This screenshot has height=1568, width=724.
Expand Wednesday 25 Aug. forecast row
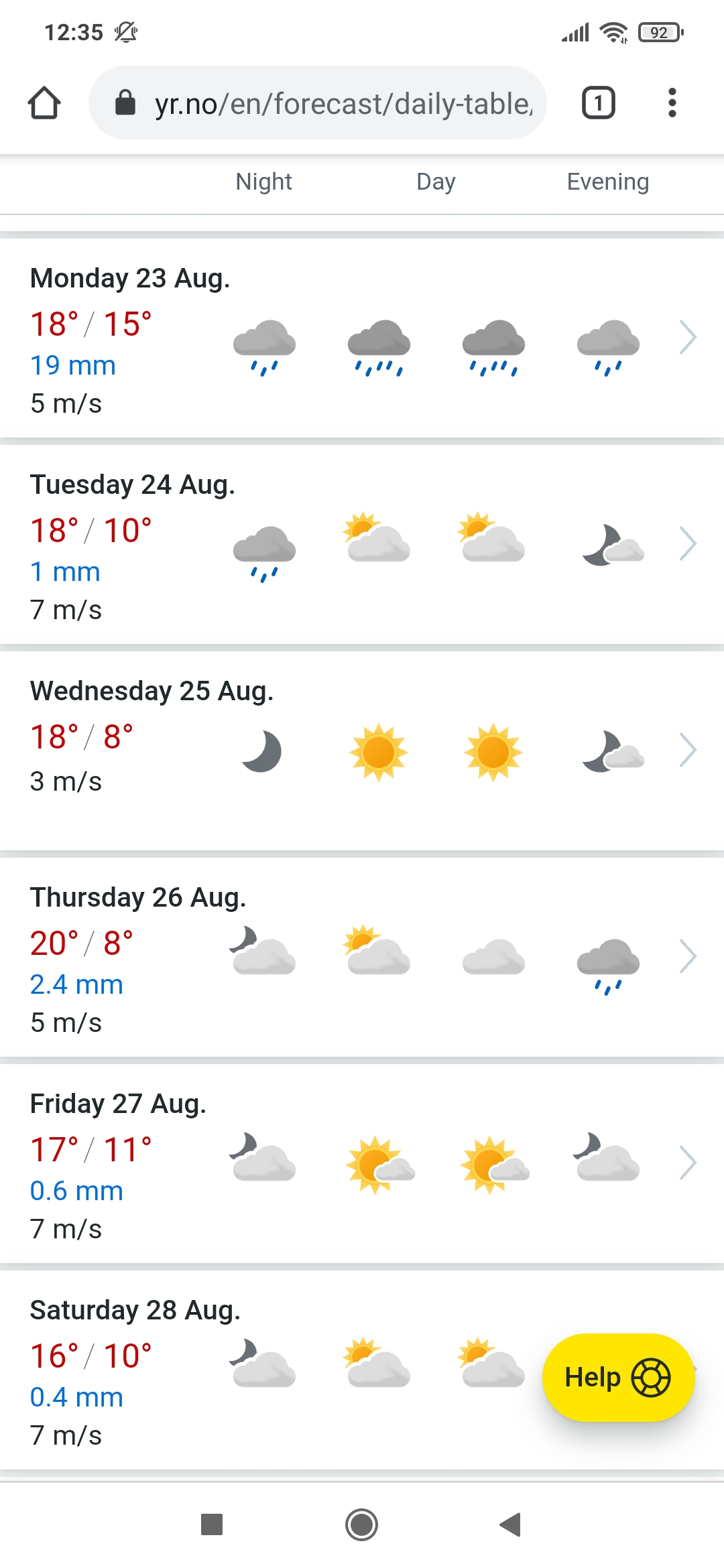pos(688,750)
